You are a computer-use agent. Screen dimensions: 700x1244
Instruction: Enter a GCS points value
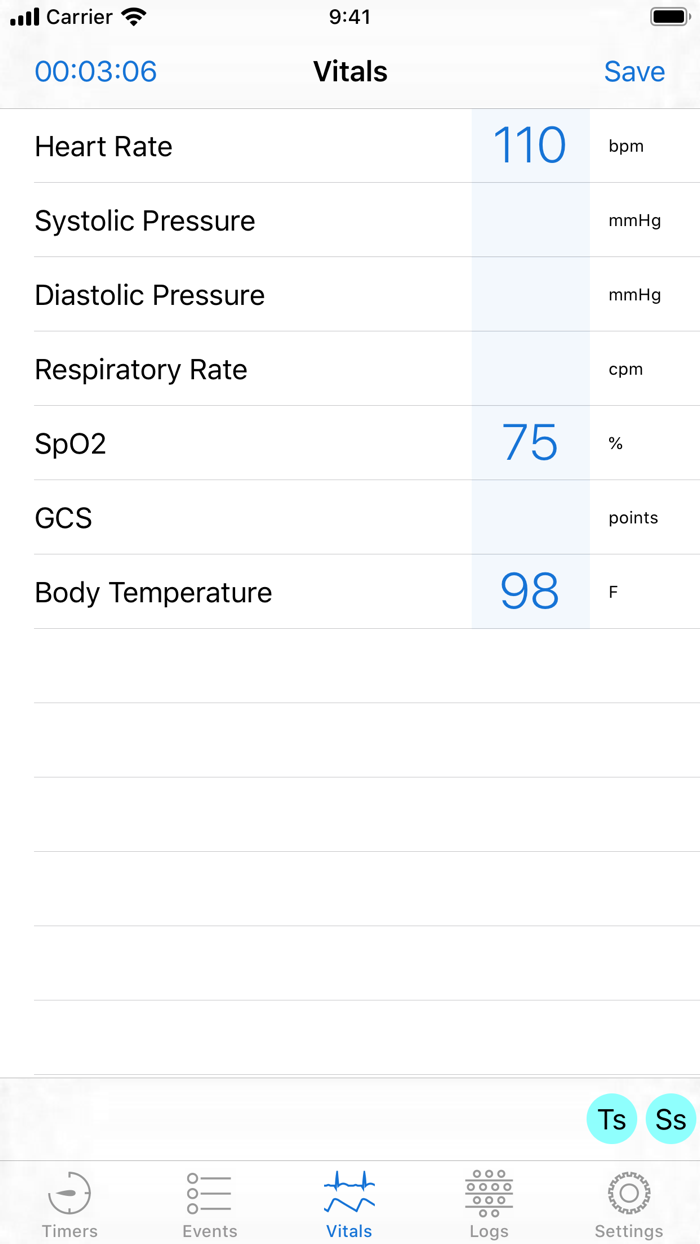click(x=530, y=518)
